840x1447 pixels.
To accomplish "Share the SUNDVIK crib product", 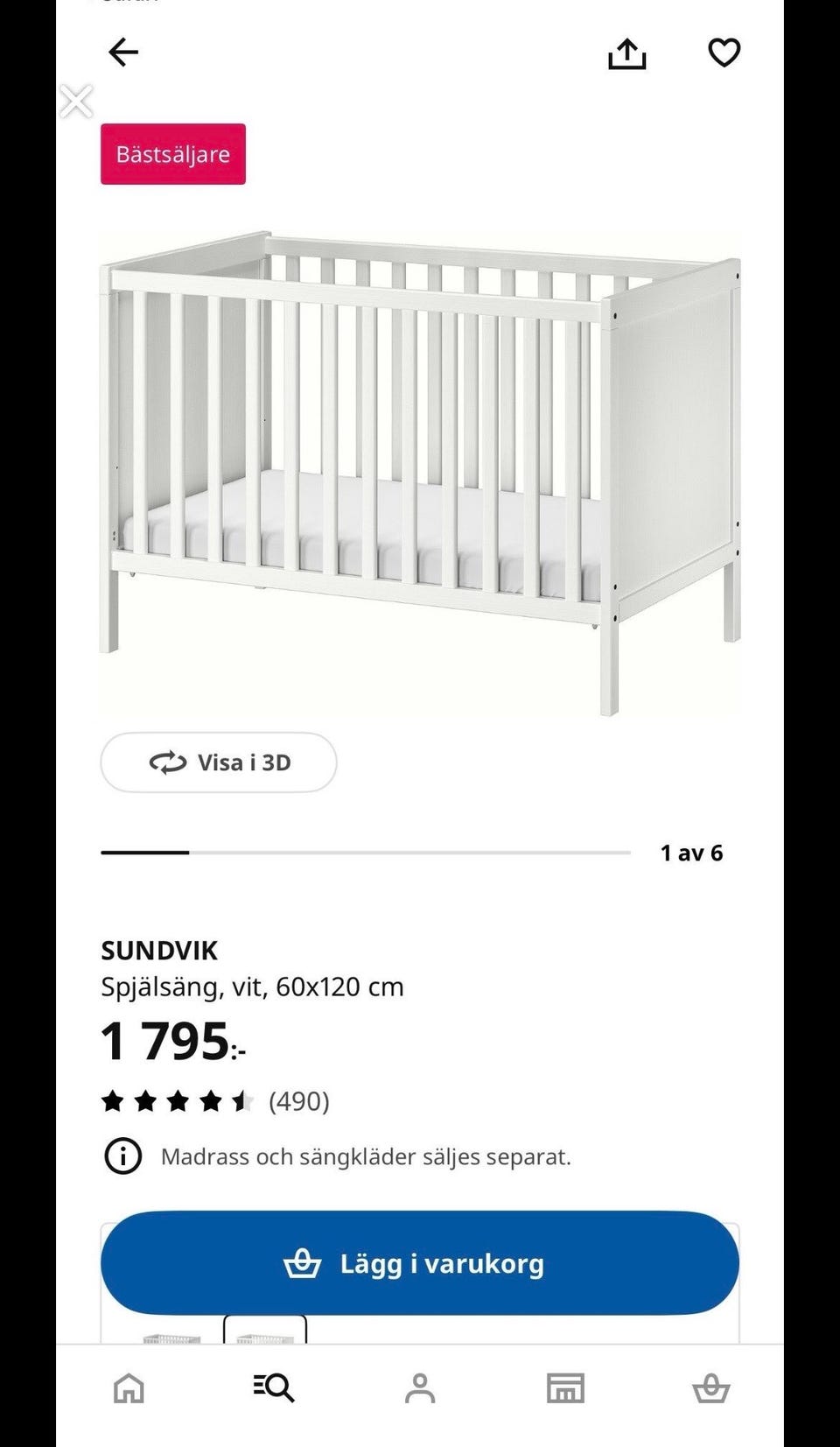I will point(626,53).
